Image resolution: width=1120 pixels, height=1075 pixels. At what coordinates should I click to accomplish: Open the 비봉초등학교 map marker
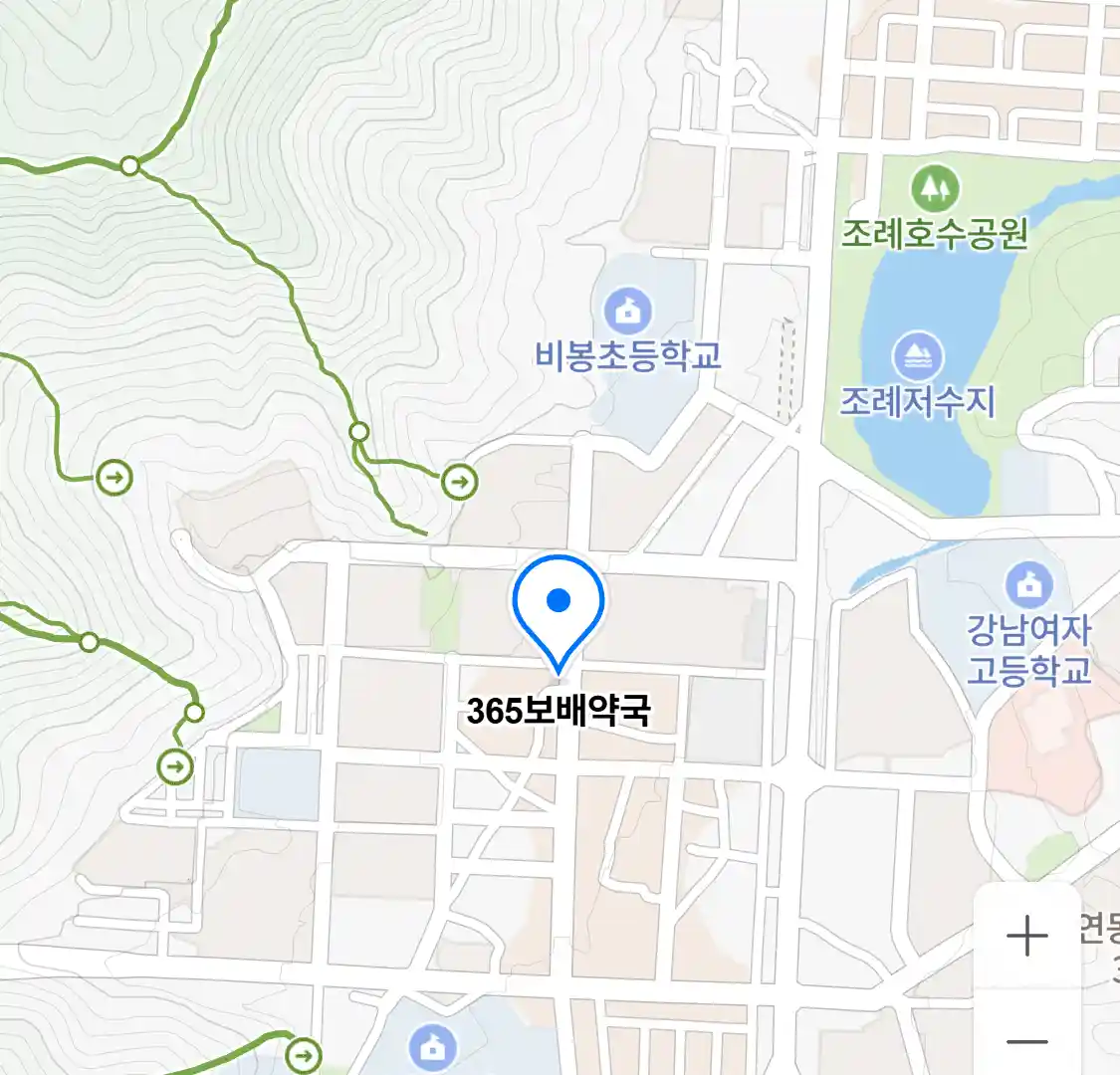[x=627, y=313]
